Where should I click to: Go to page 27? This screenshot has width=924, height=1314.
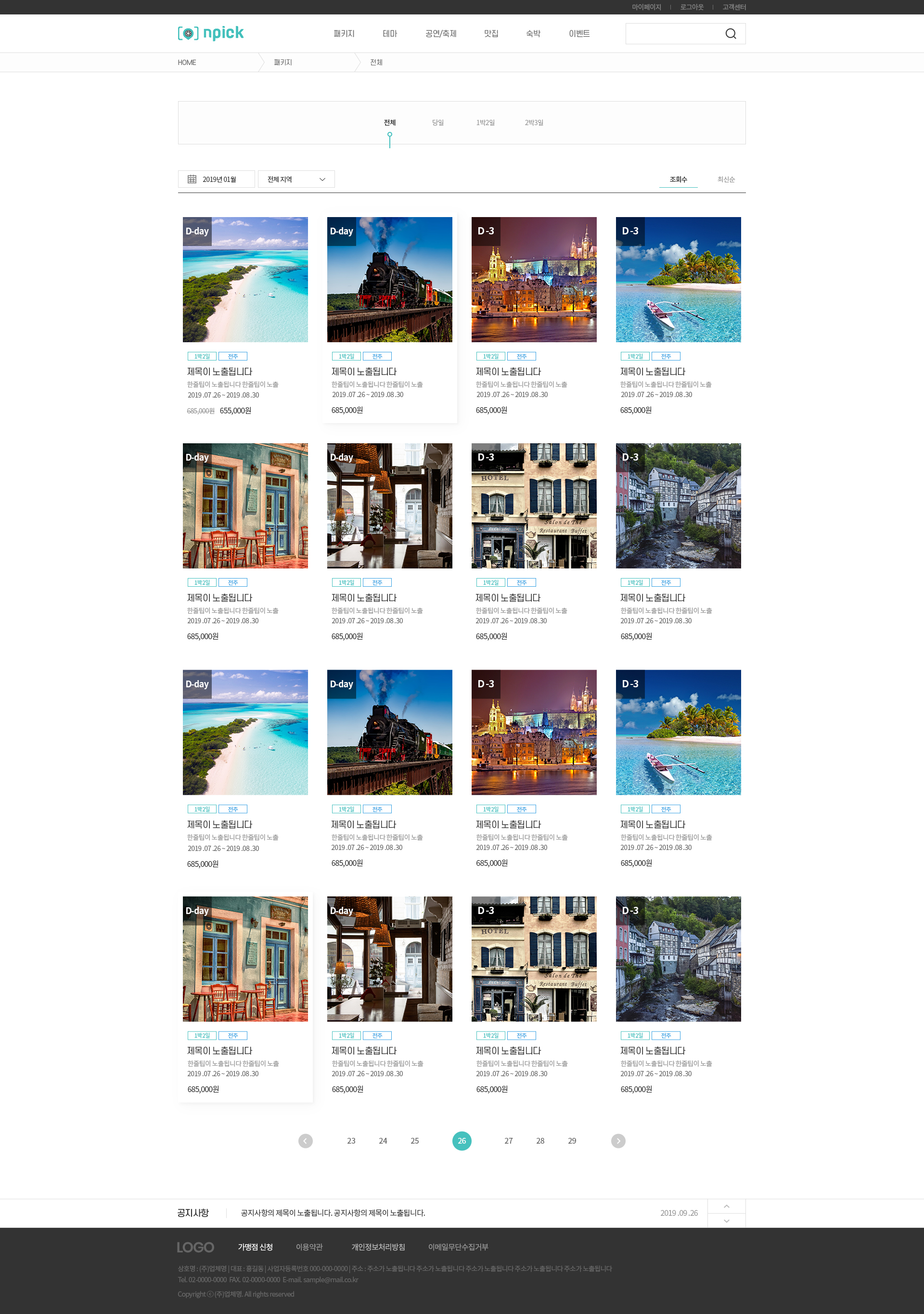pos(508,1141)
